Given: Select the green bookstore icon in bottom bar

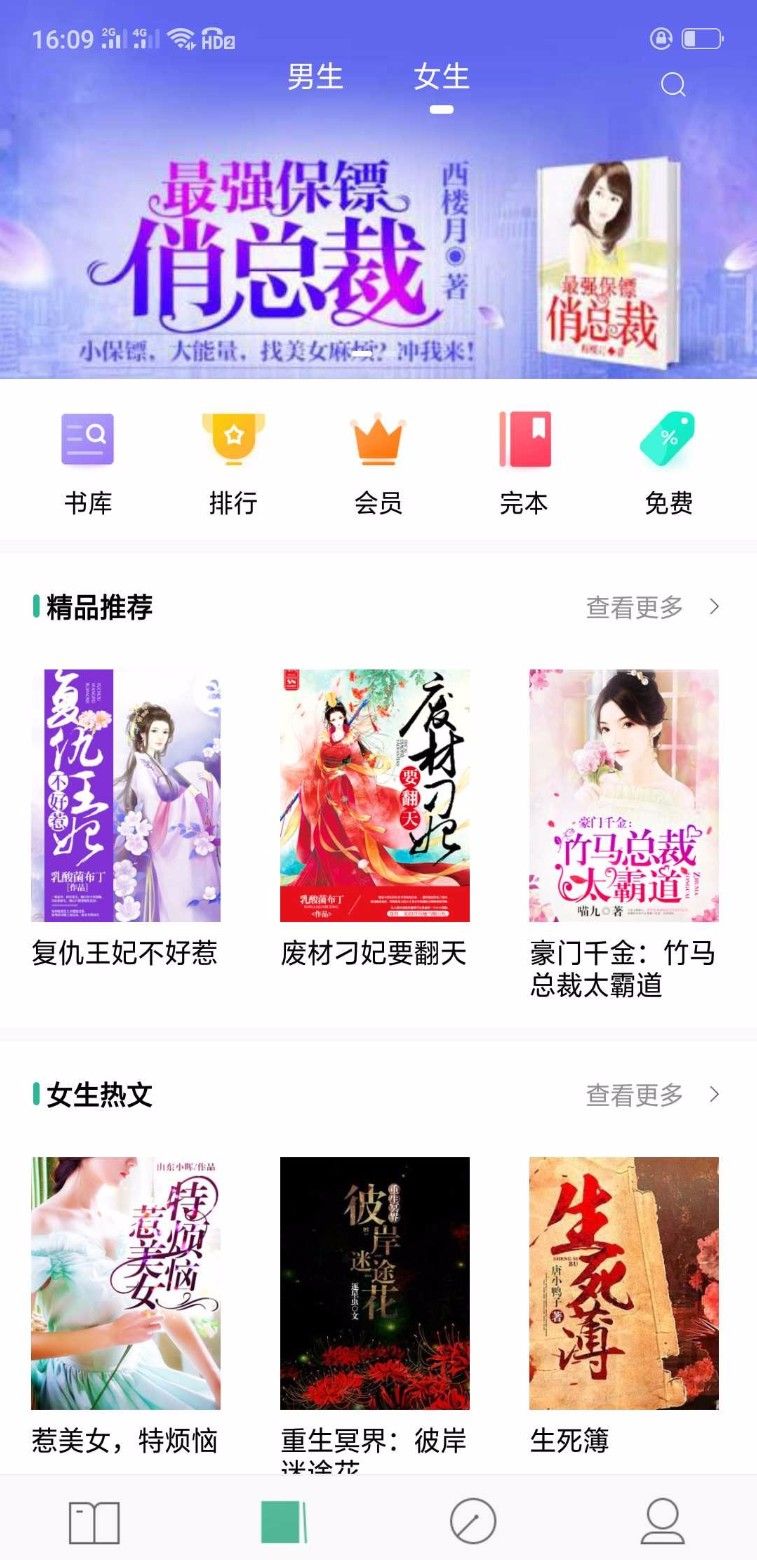Looking at the screenshot, I should 283,1521.
